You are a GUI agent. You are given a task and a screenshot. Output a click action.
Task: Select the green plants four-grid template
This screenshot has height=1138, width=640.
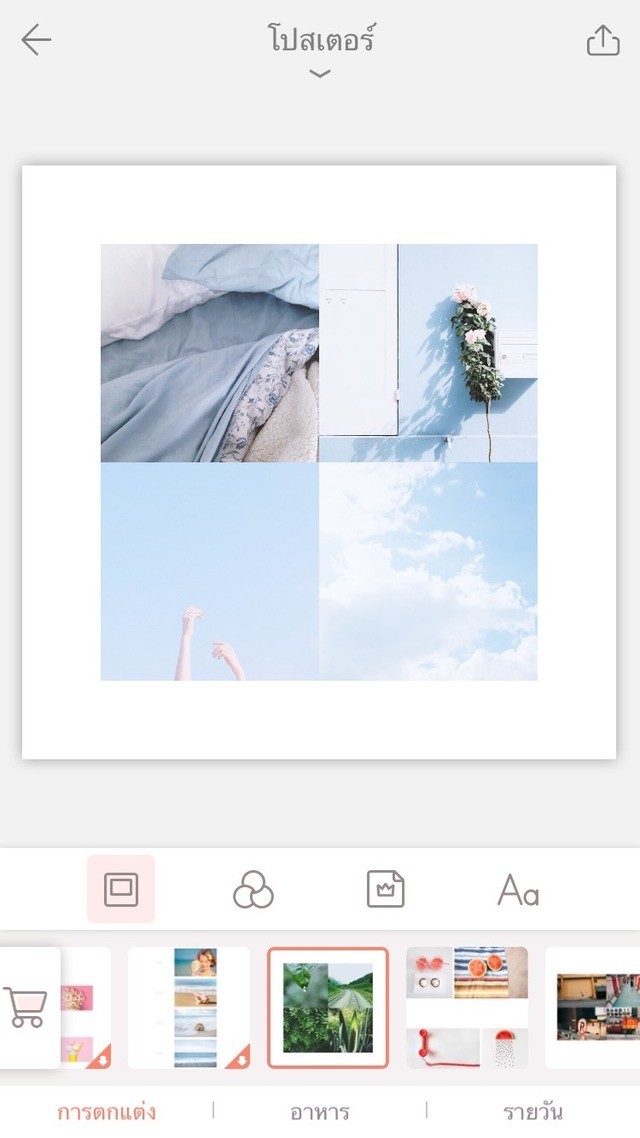(328, 1007)
